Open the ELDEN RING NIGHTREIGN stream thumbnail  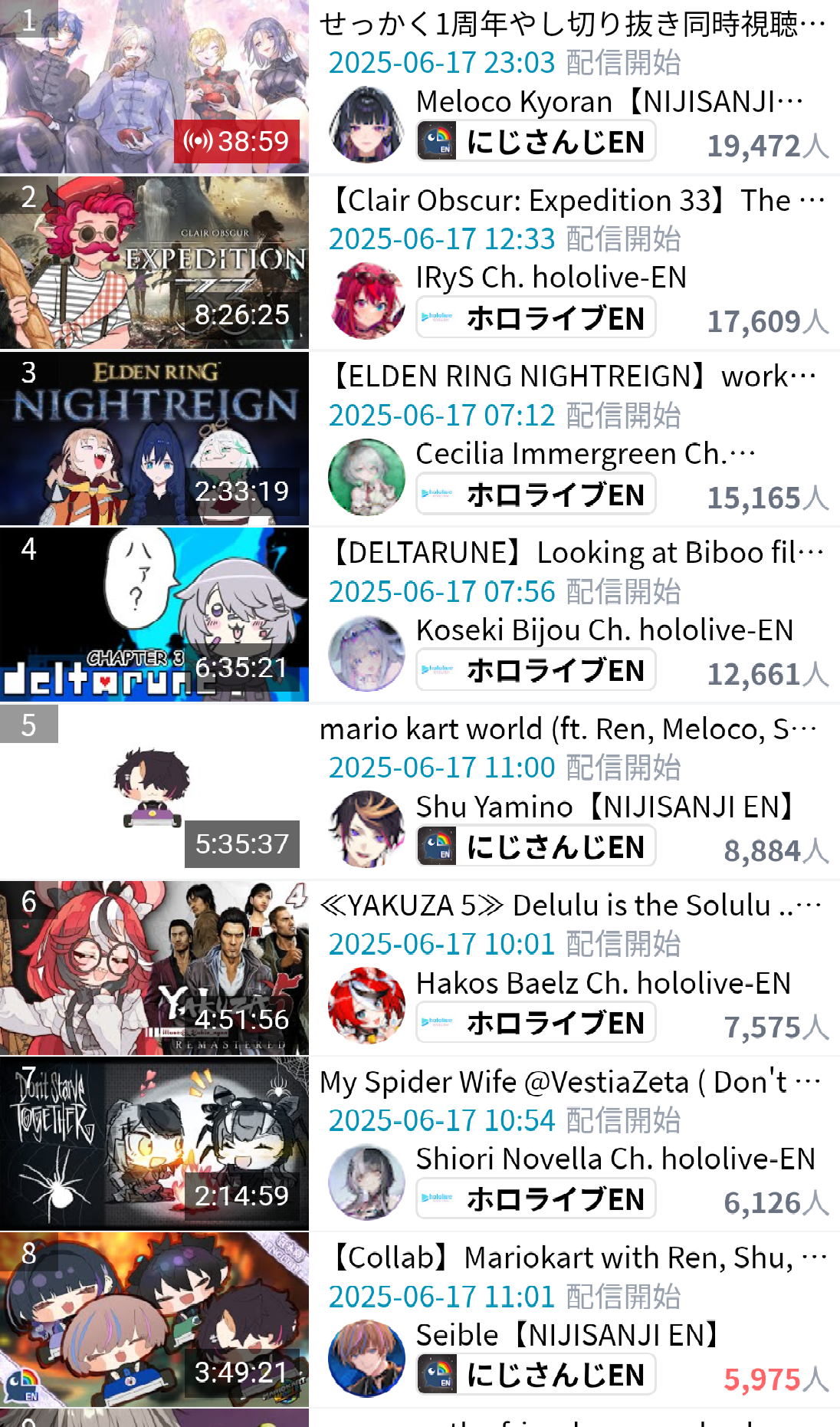154,439
